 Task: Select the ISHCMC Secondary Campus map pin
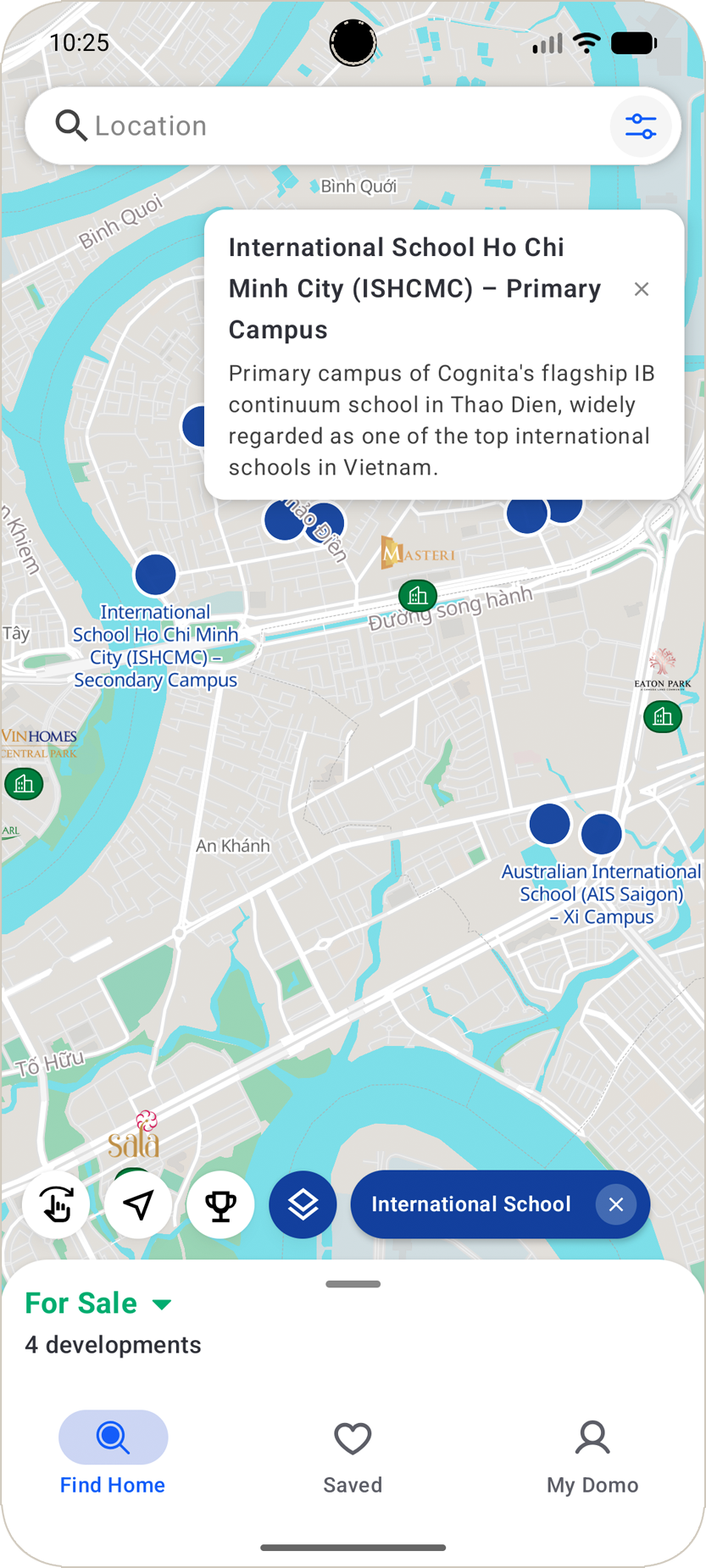155,575
